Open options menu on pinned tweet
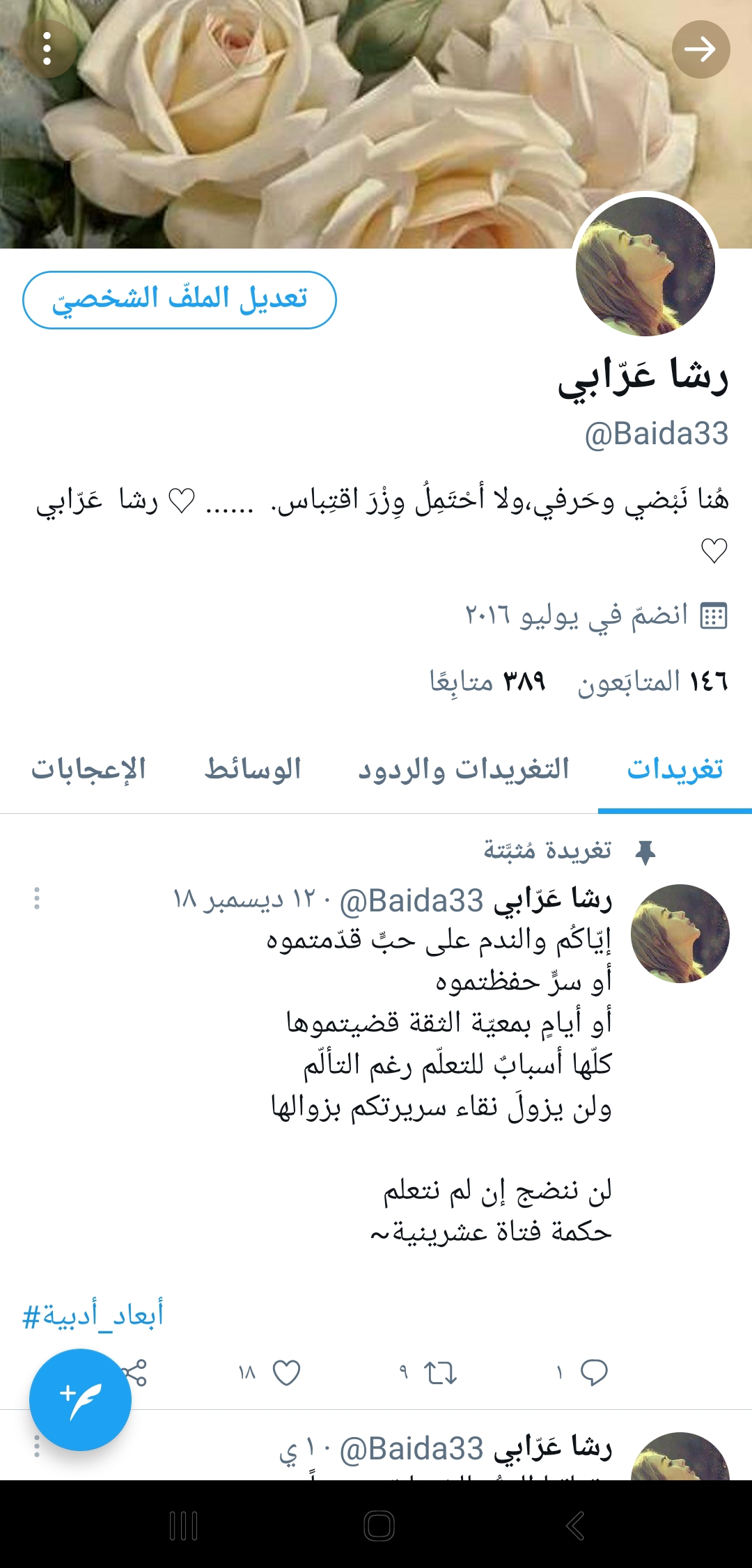Viewport: 752px width, 1568px height. pyautogui.click(x=37, y=898)
